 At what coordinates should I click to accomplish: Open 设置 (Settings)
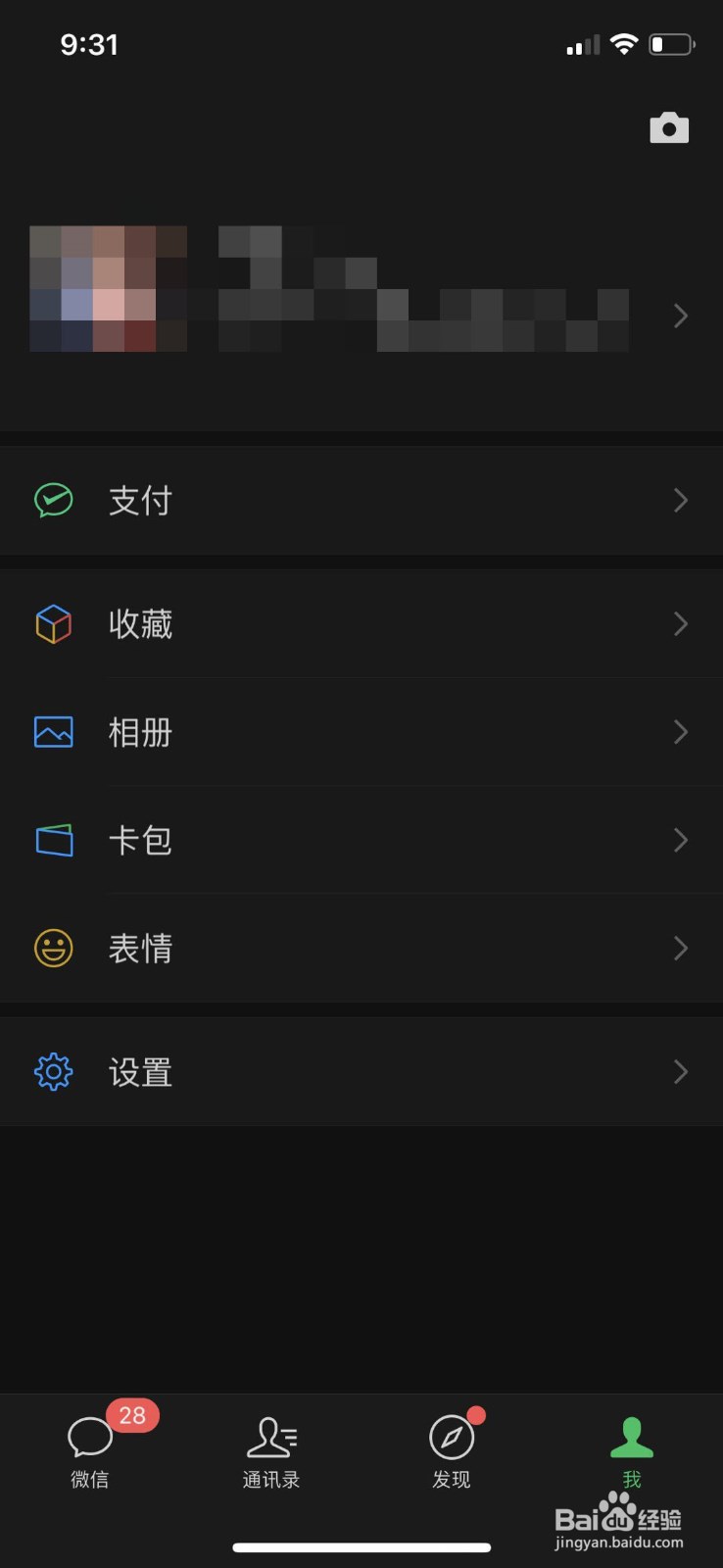coord(361,1071)
